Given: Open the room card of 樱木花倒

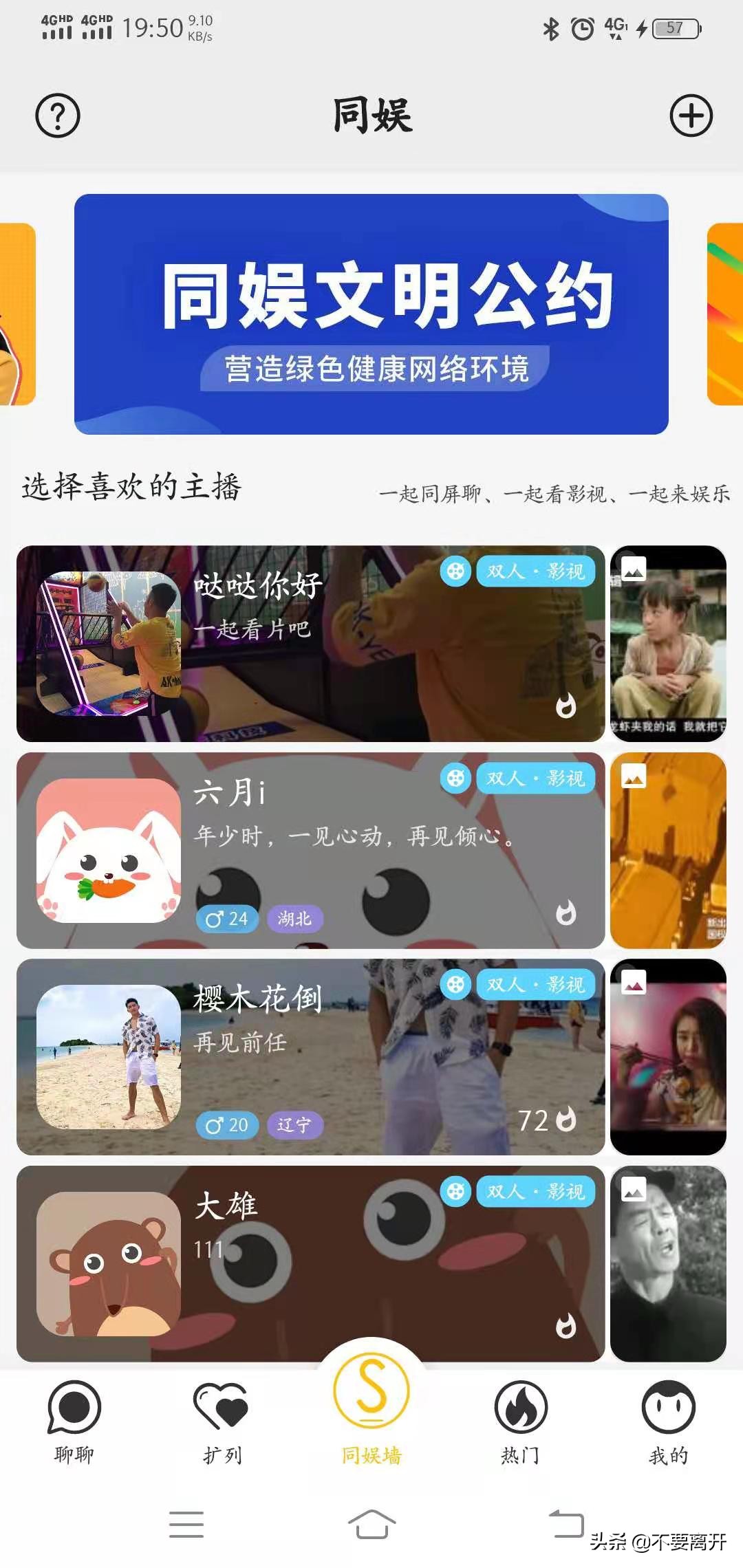Looking at the screenshot, I should click(x=310, y=1056).
